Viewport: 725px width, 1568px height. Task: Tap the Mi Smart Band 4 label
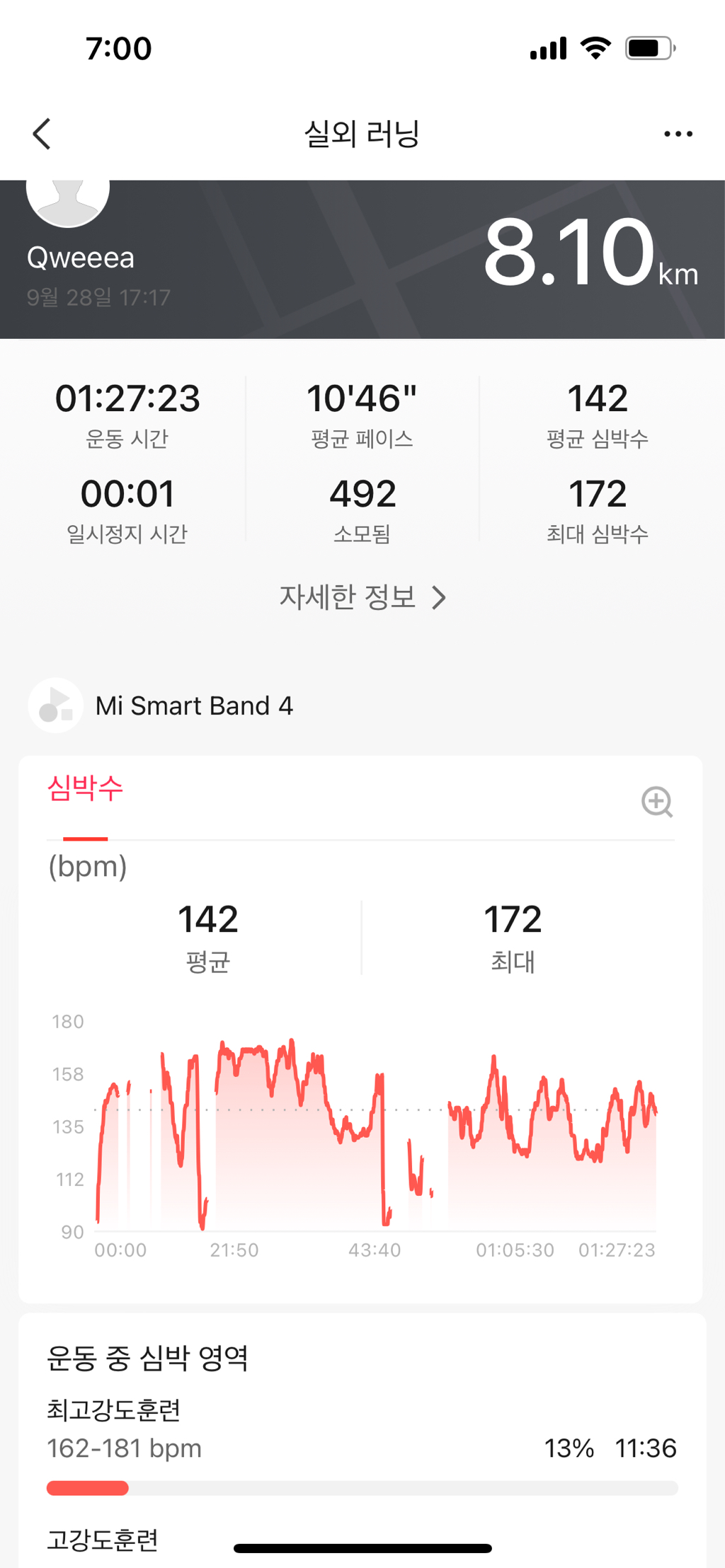click(195, 705)
